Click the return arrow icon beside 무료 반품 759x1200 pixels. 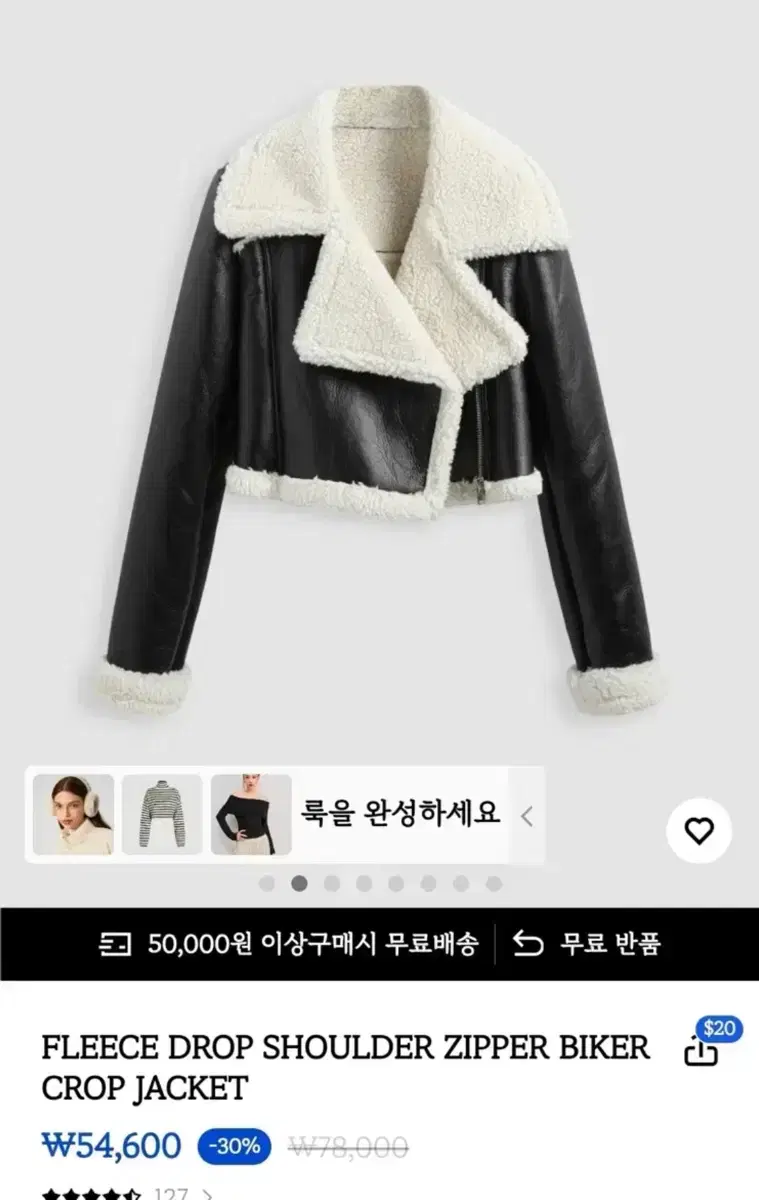tap(528, 941)
